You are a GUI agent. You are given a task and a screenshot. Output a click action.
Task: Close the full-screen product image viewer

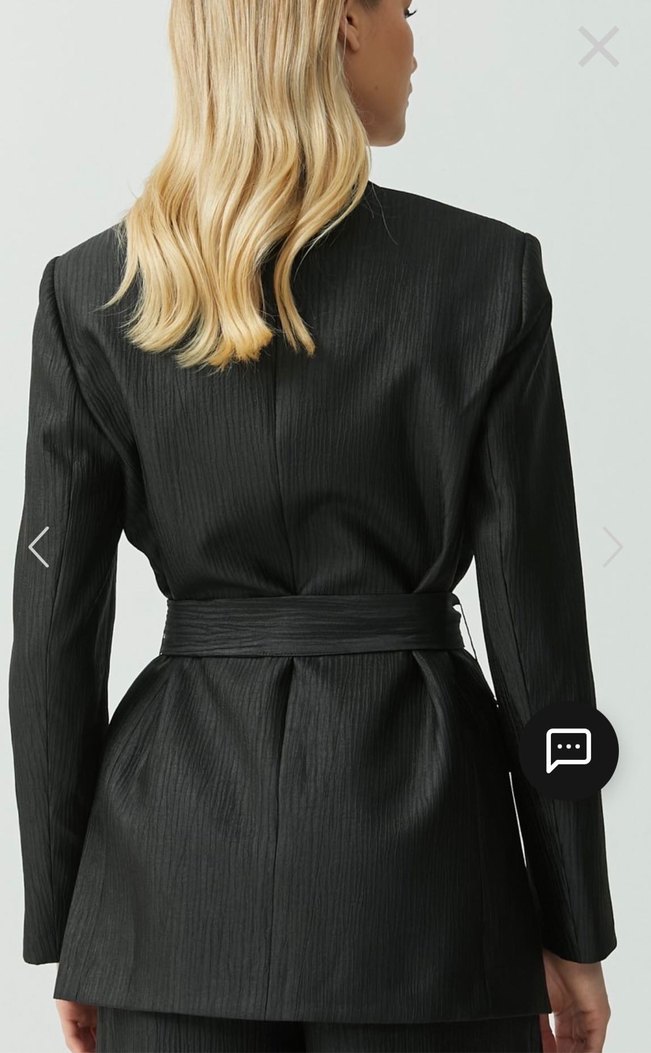pos(598,47)
